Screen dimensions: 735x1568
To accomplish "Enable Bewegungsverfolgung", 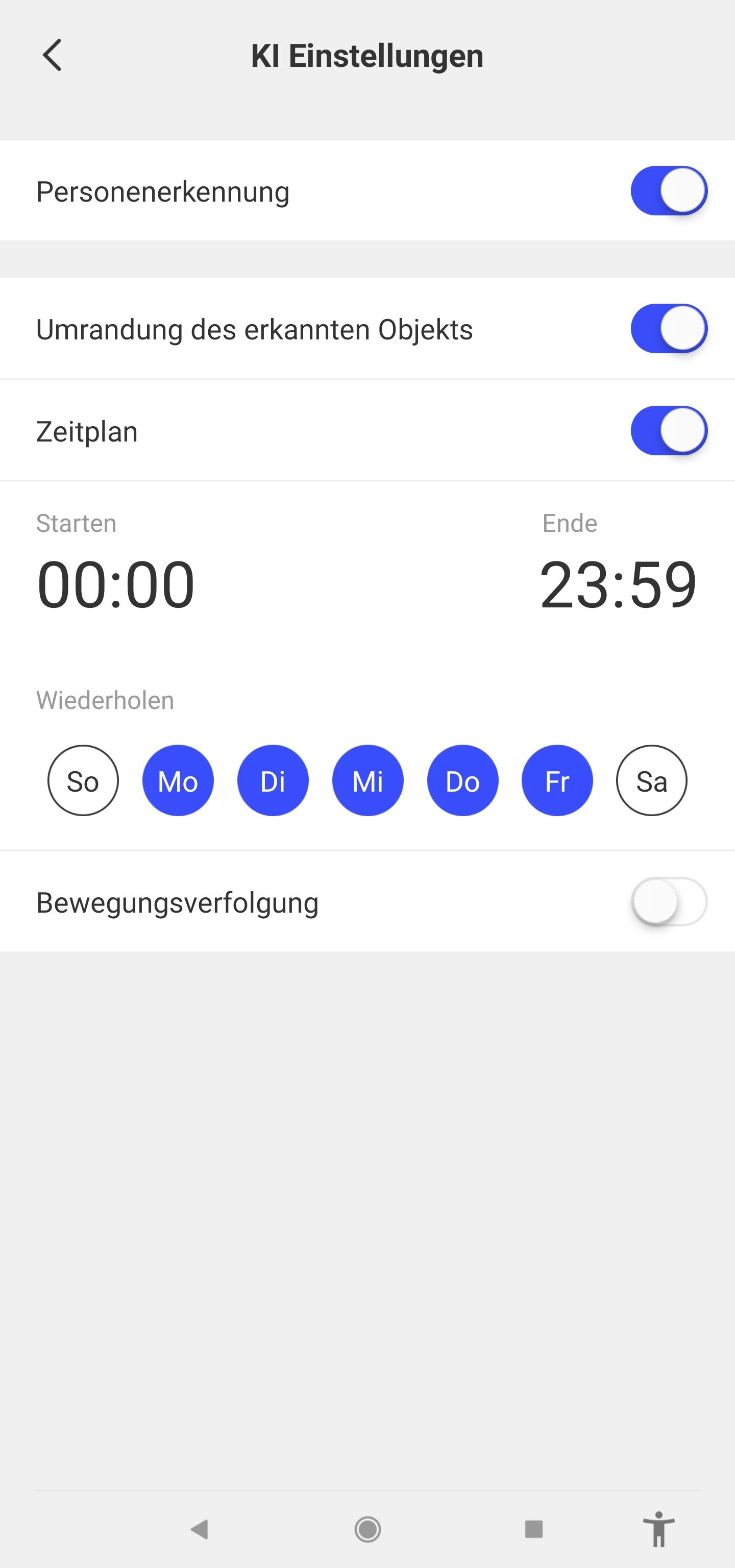I will [x=668, y=901].
